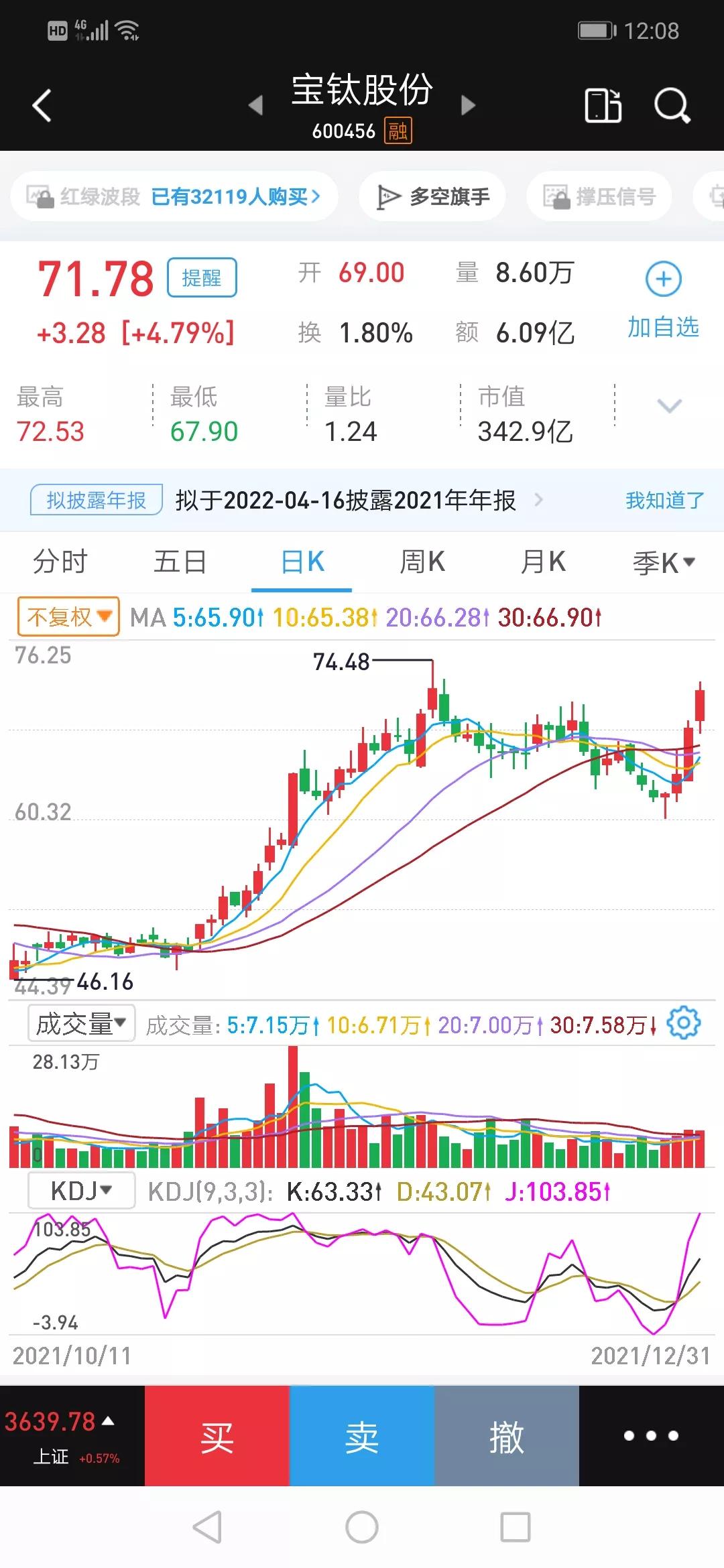This screenshot has width=724, height=1568.
Task: Open the 不复权 adjustment dropdown
Action: (66, 616)
